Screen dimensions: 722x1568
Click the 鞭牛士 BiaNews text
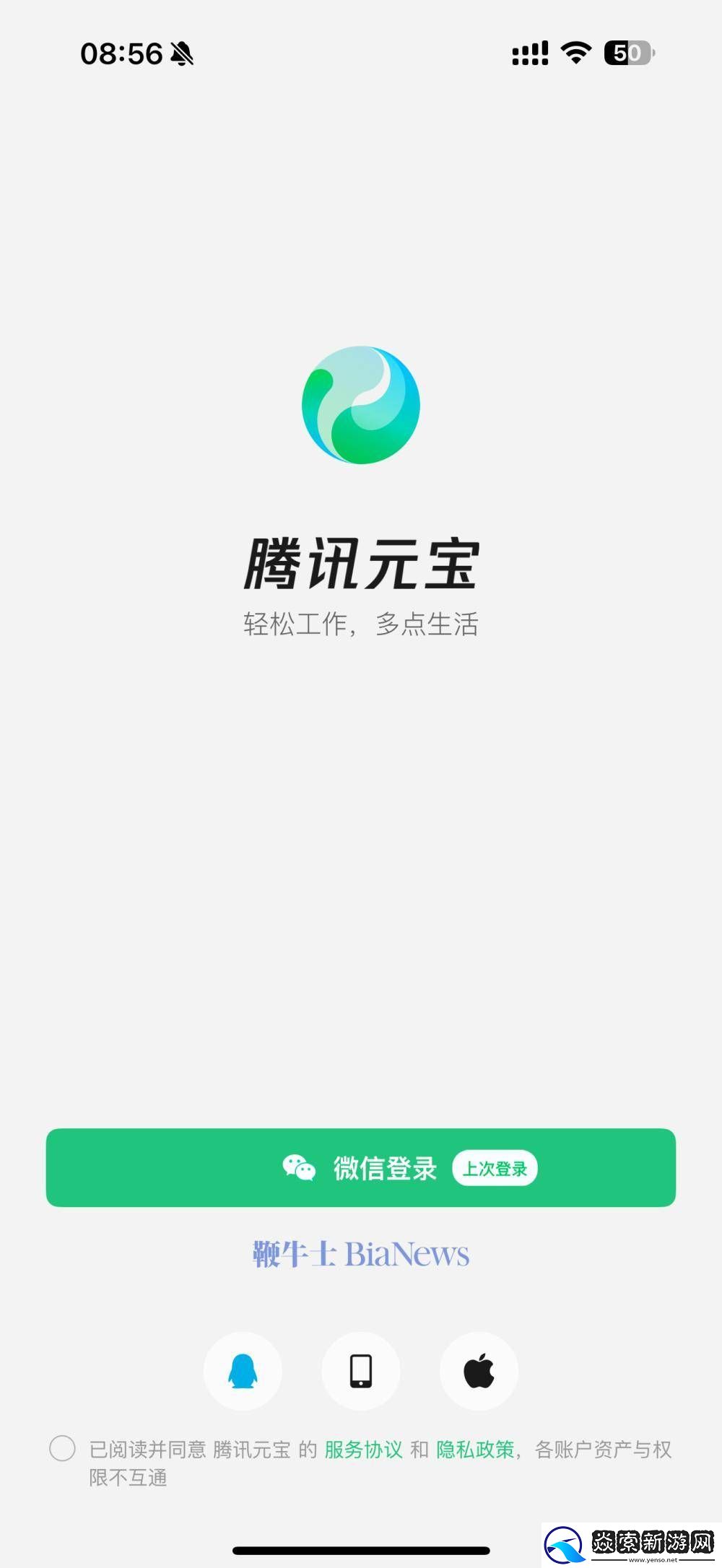[x=360, y=1253]
